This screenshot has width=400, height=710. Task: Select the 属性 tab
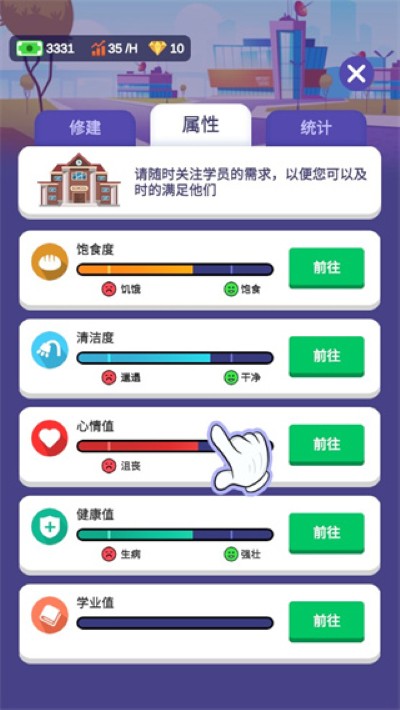point(201,125)
